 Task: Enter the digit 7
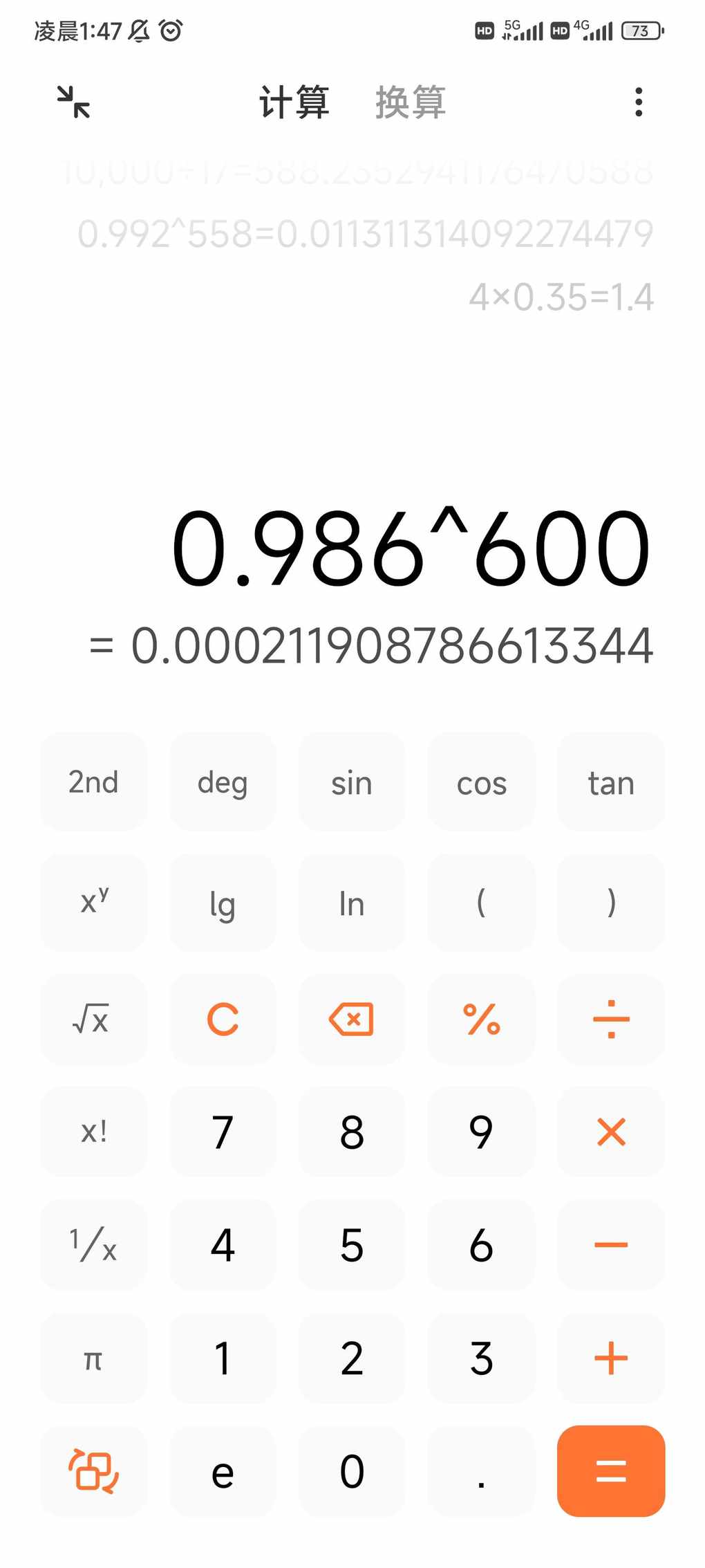223,1132
